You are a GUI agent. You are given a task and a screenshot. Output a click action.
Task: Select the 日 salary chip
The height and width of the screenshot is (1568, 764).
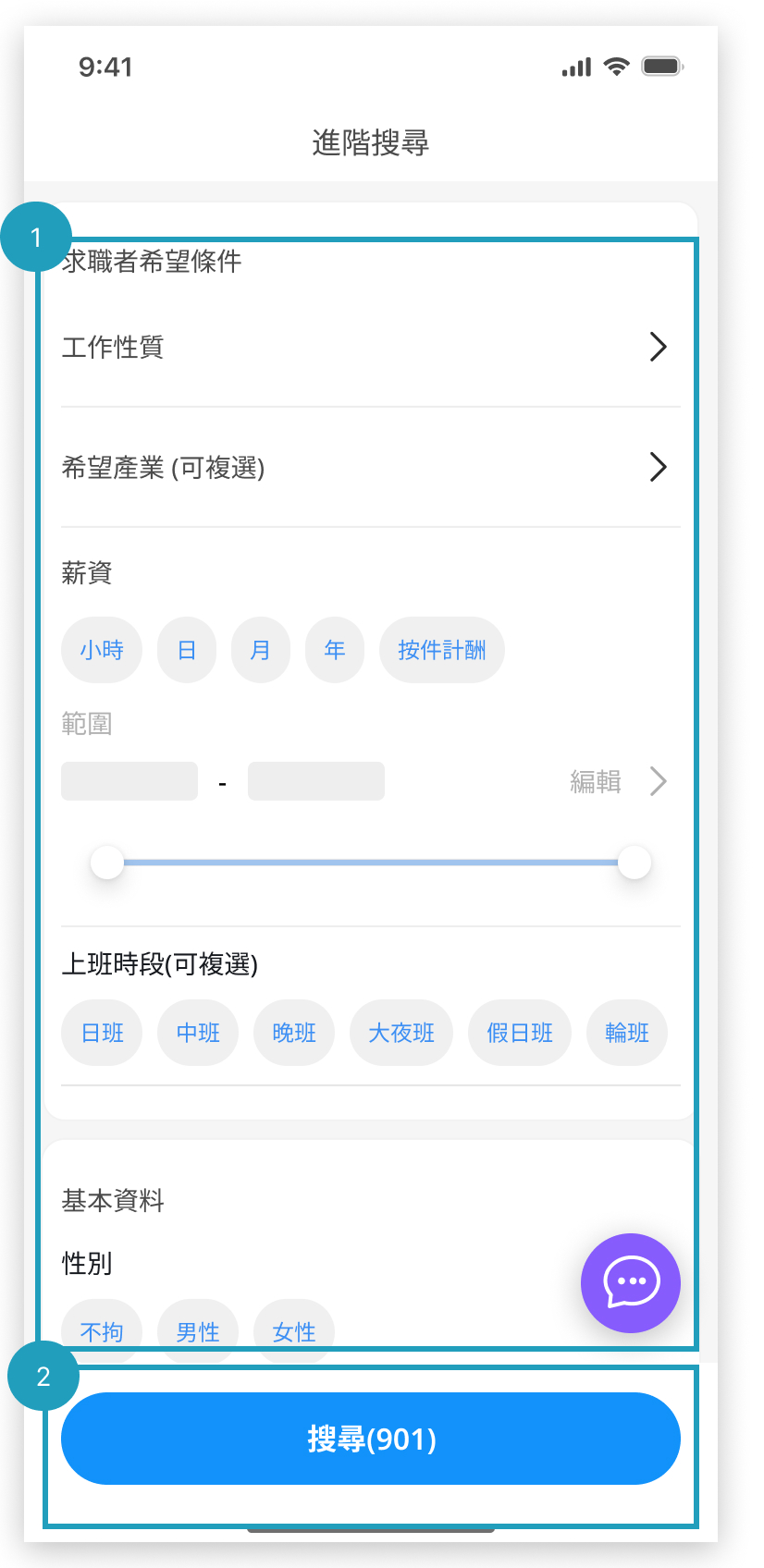(187, 650)
